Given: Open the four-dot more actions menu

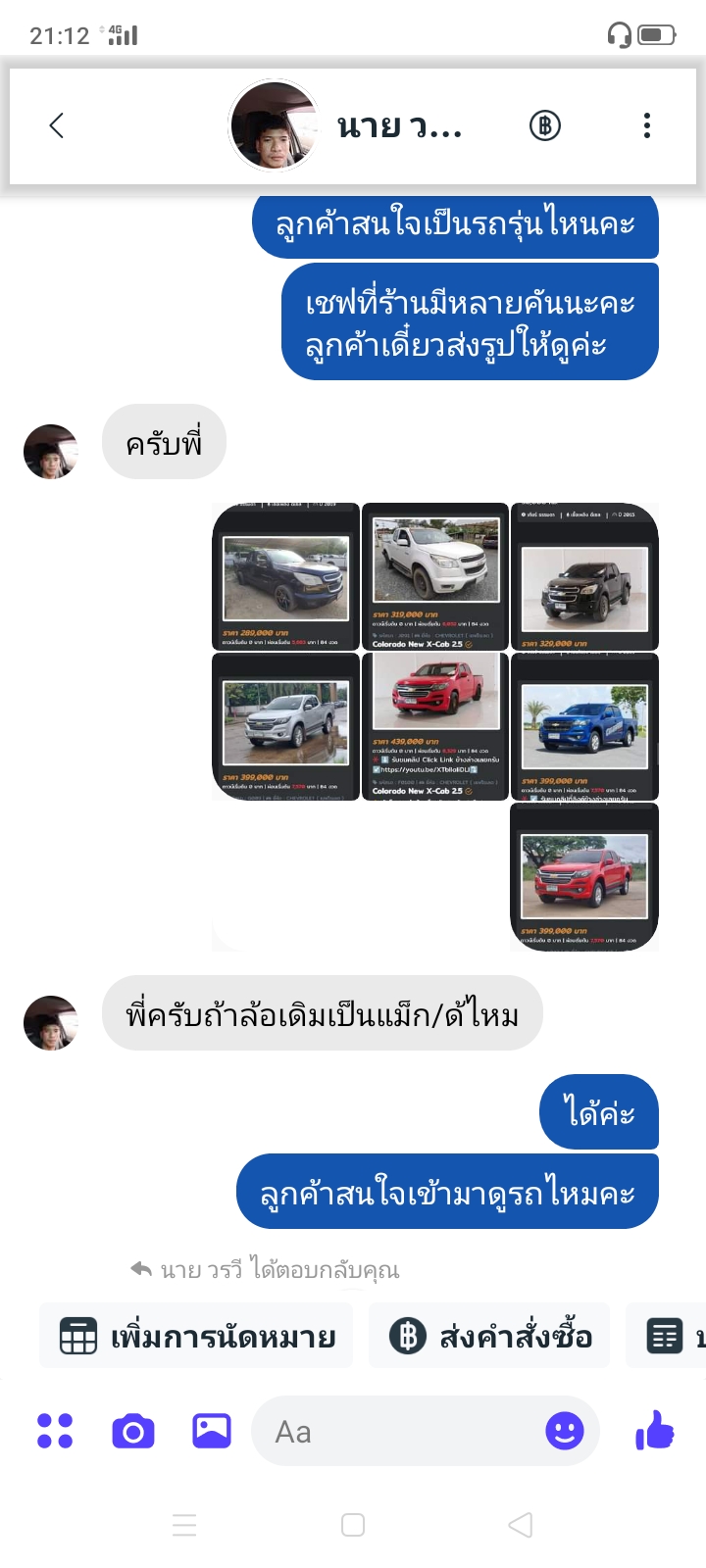Looking at the screenshot, I should pos(55,1431).
